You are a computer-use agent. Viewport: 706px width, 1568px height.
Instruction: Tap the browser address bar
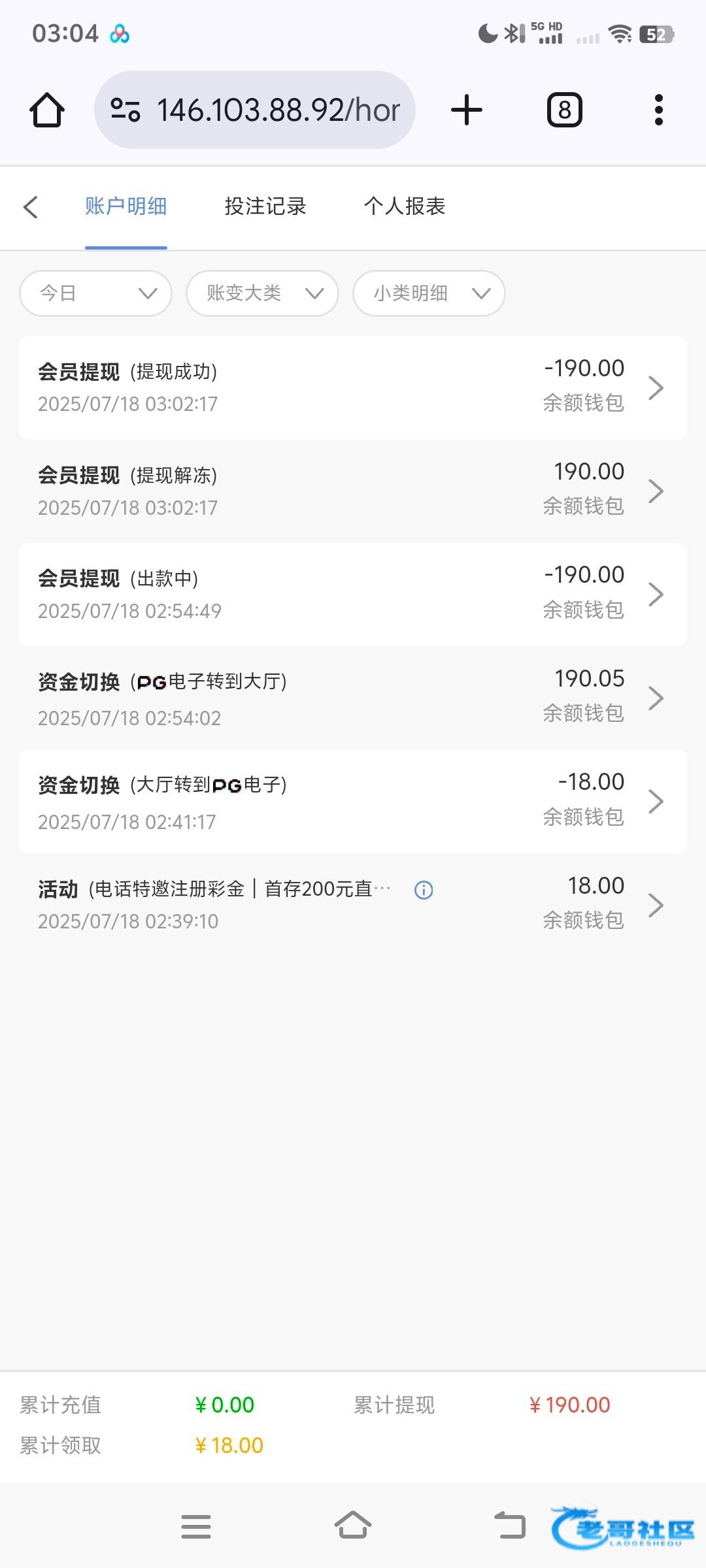255,110
